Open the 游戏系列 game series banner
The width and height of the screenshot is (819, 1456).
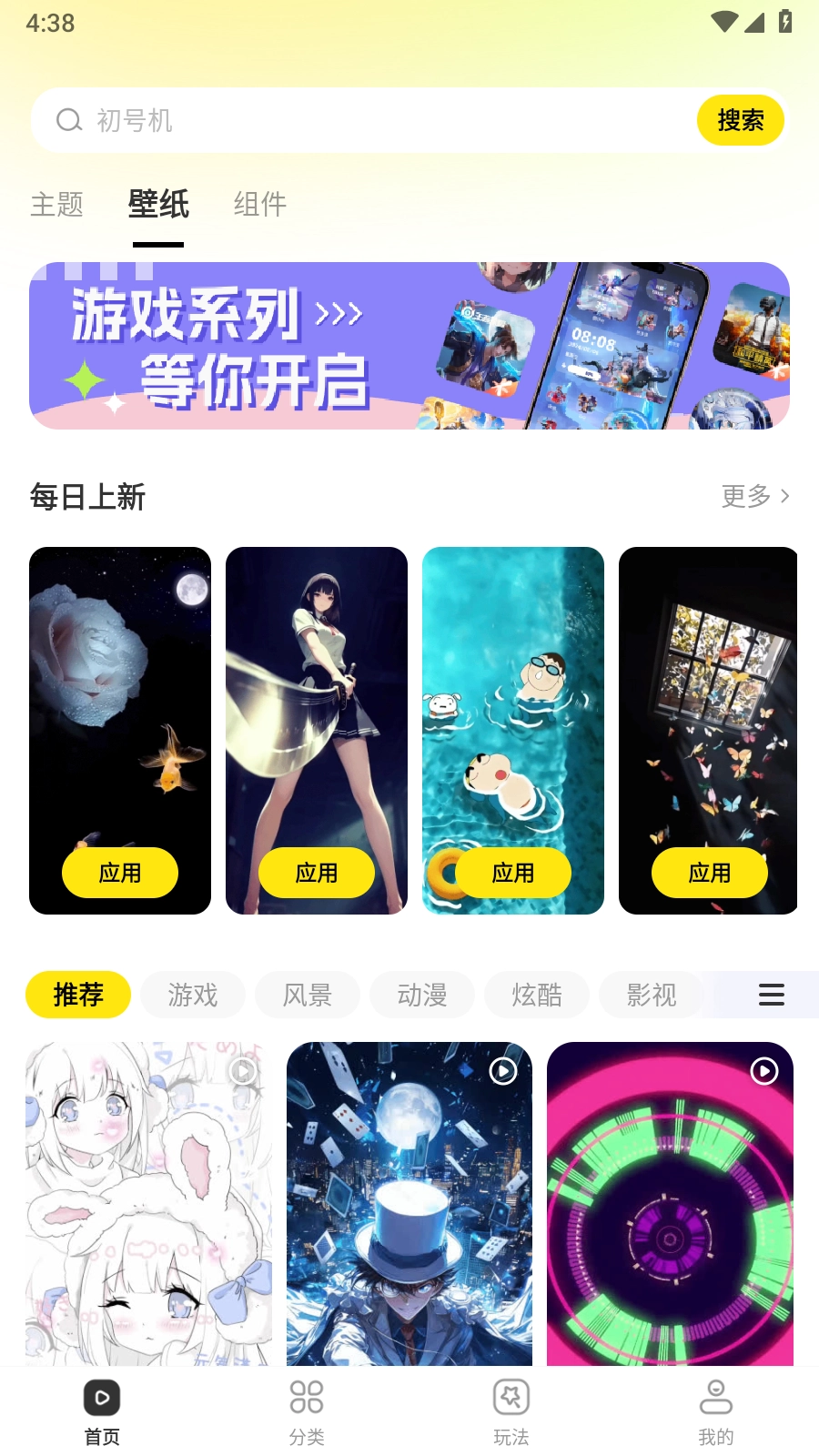click(409, 346)
